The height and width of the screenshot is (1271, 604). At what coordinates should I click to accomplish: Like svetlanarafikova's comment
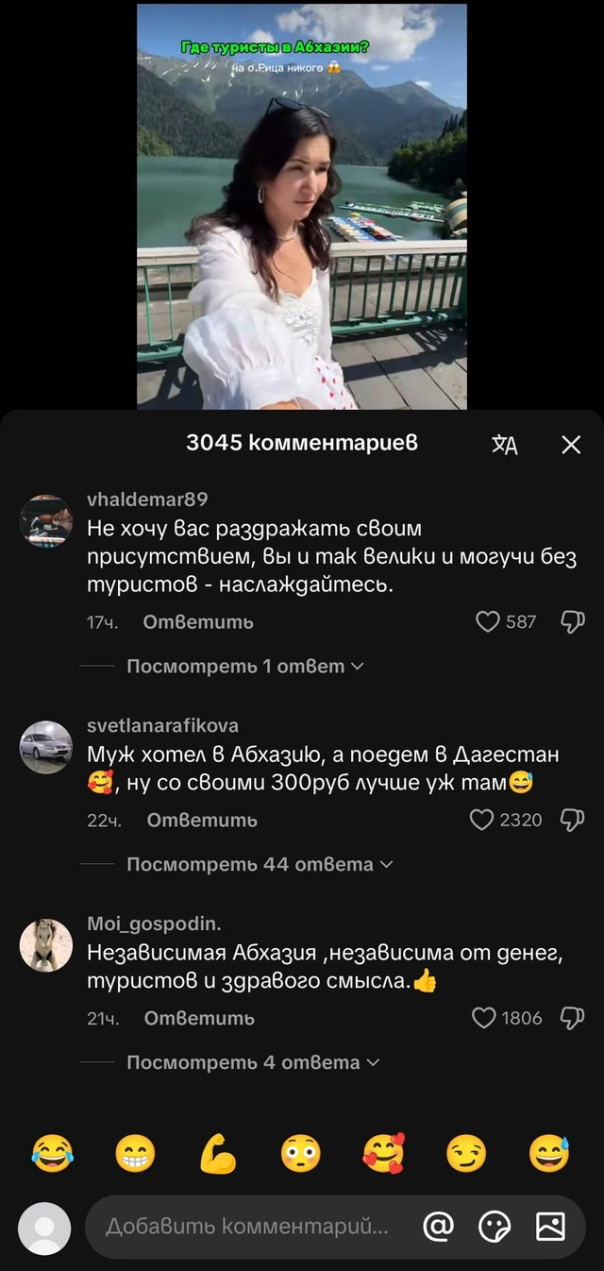tap(482, 820)
